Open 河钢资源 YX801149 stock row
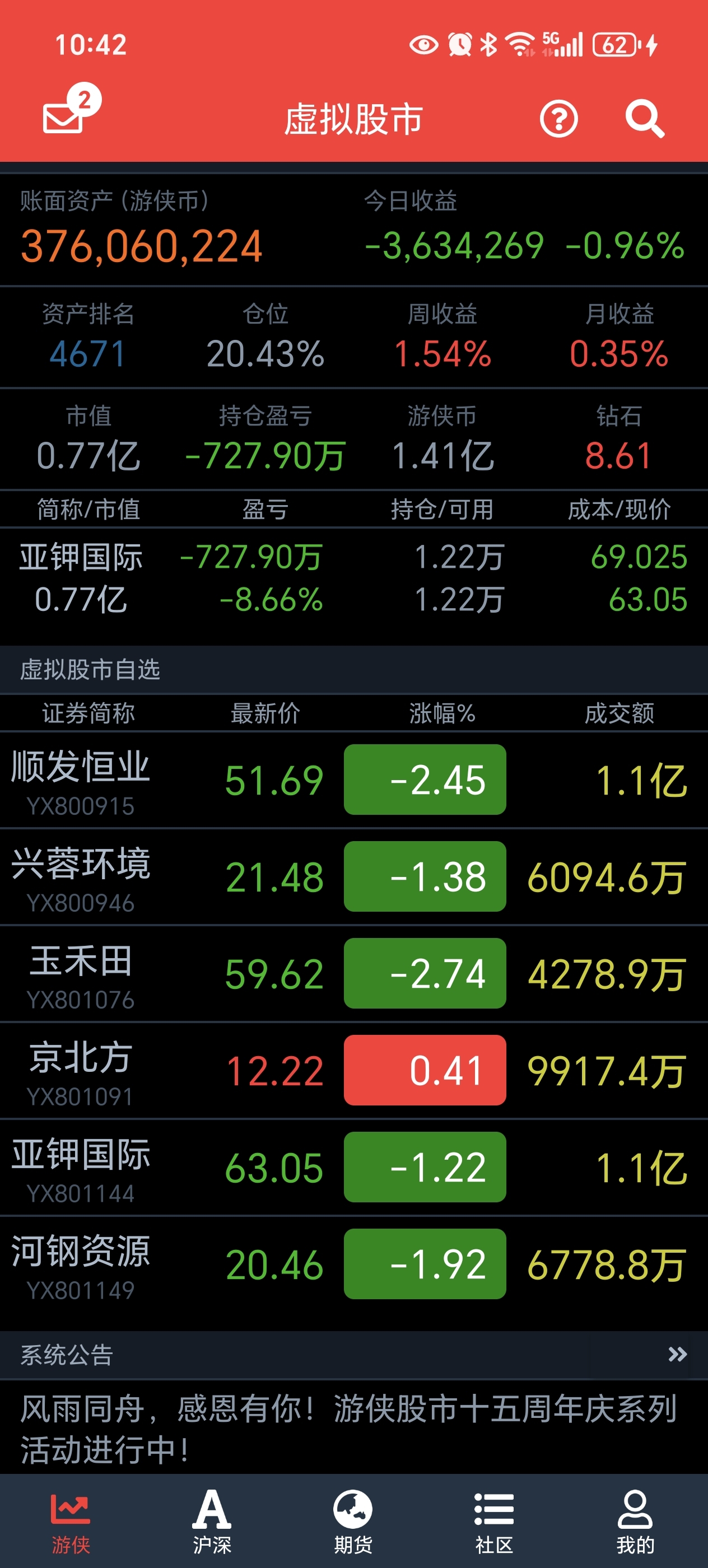708x1568 pixels. tap(353, 1264)
